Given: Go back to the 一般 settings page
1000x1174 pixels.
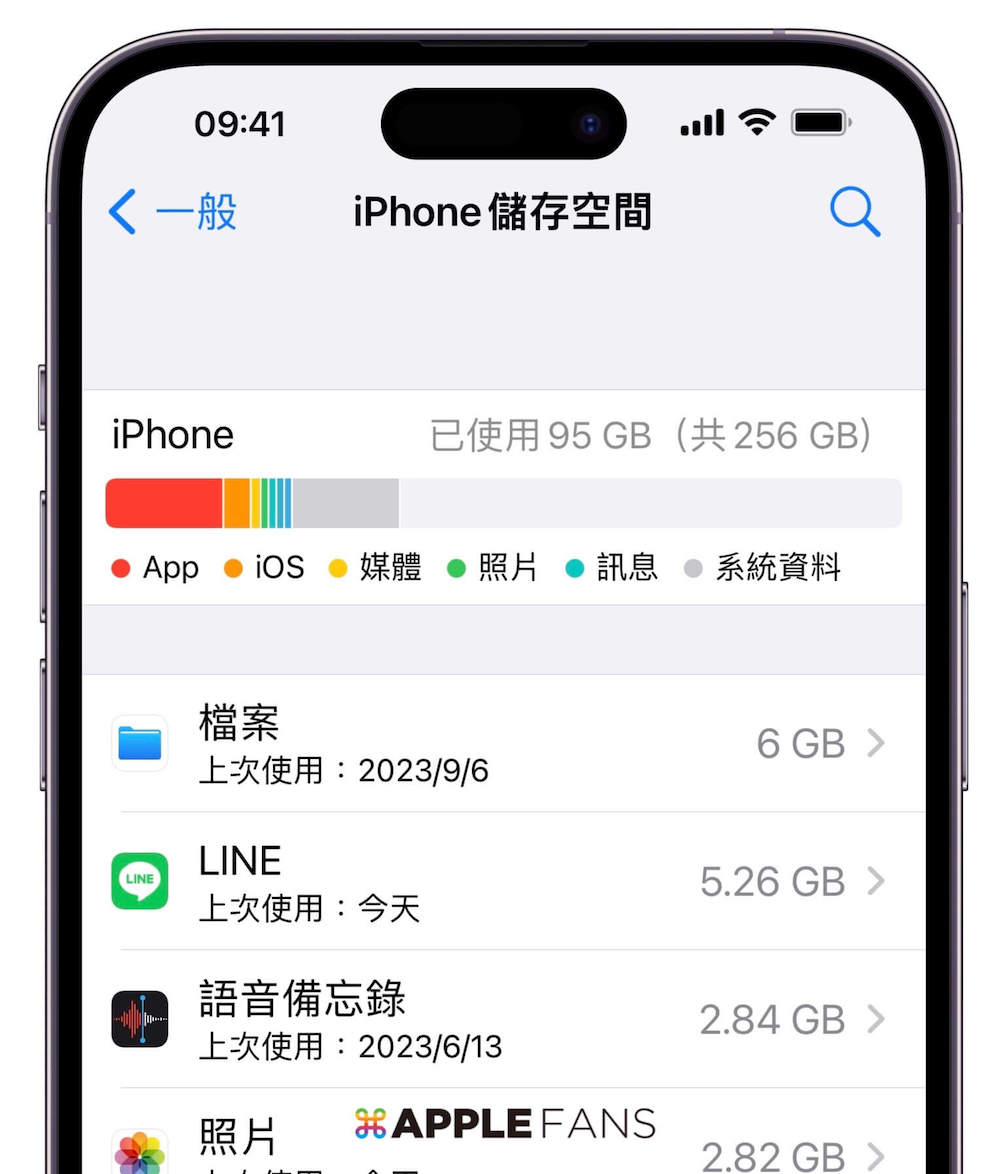Looking at the screenshot, I should click(x=172, y=213).
